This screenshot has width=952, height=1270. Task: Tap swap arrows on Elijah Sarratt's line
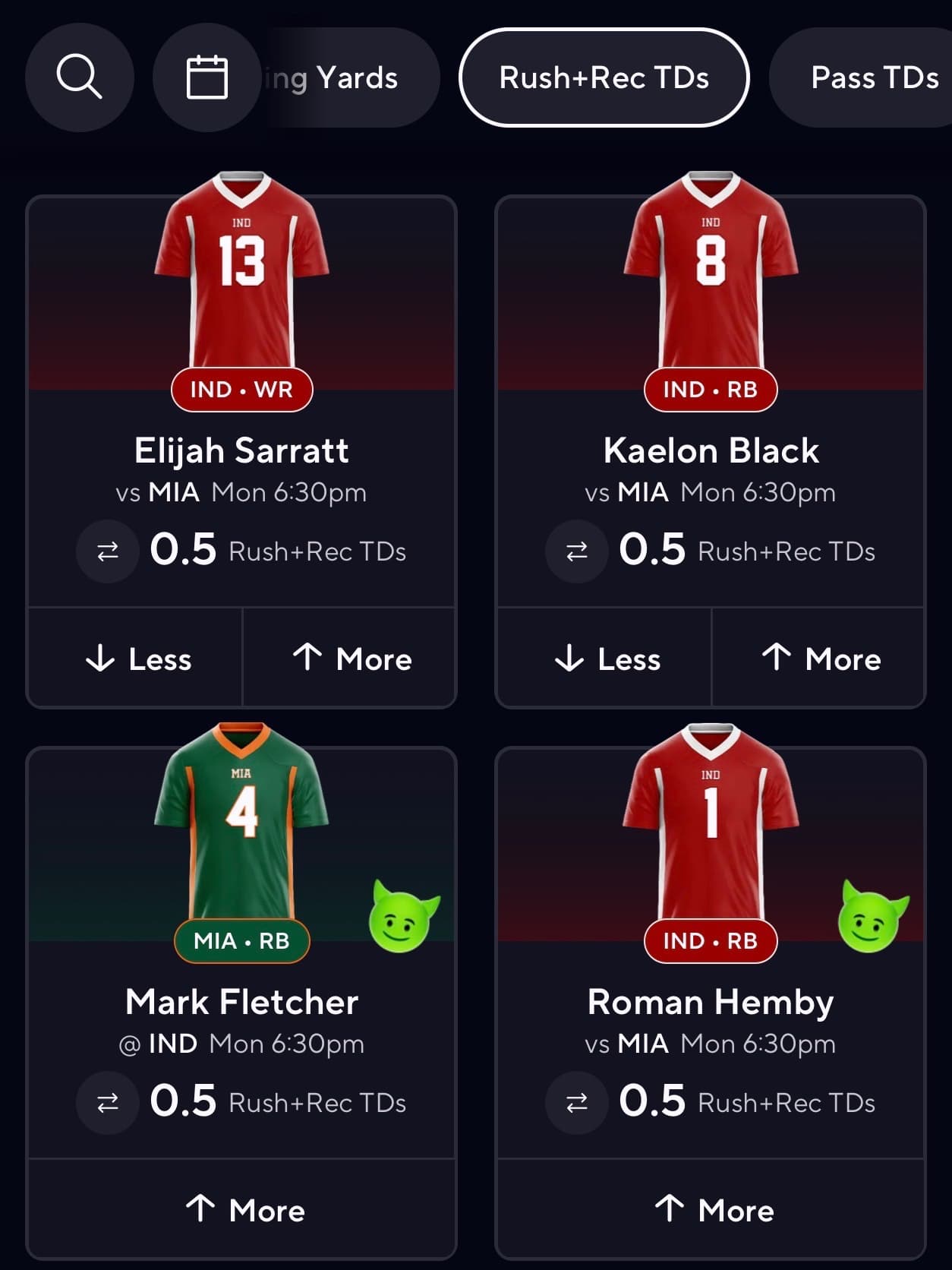click(x=108, y=551)
